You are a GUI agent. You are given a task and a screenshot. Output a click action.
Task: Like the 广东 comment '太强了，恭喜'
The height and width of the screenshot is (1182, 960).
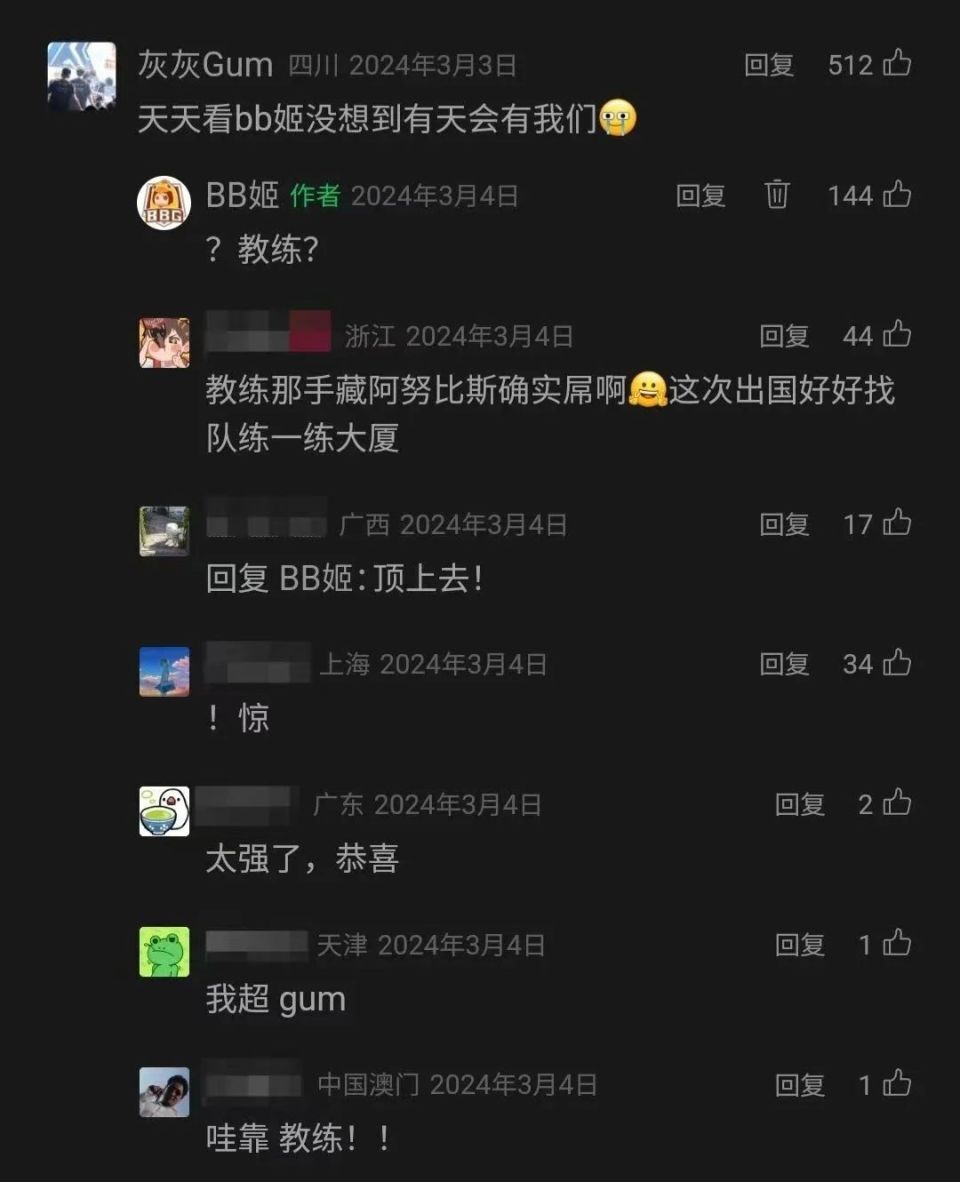[x=896, y=802]
